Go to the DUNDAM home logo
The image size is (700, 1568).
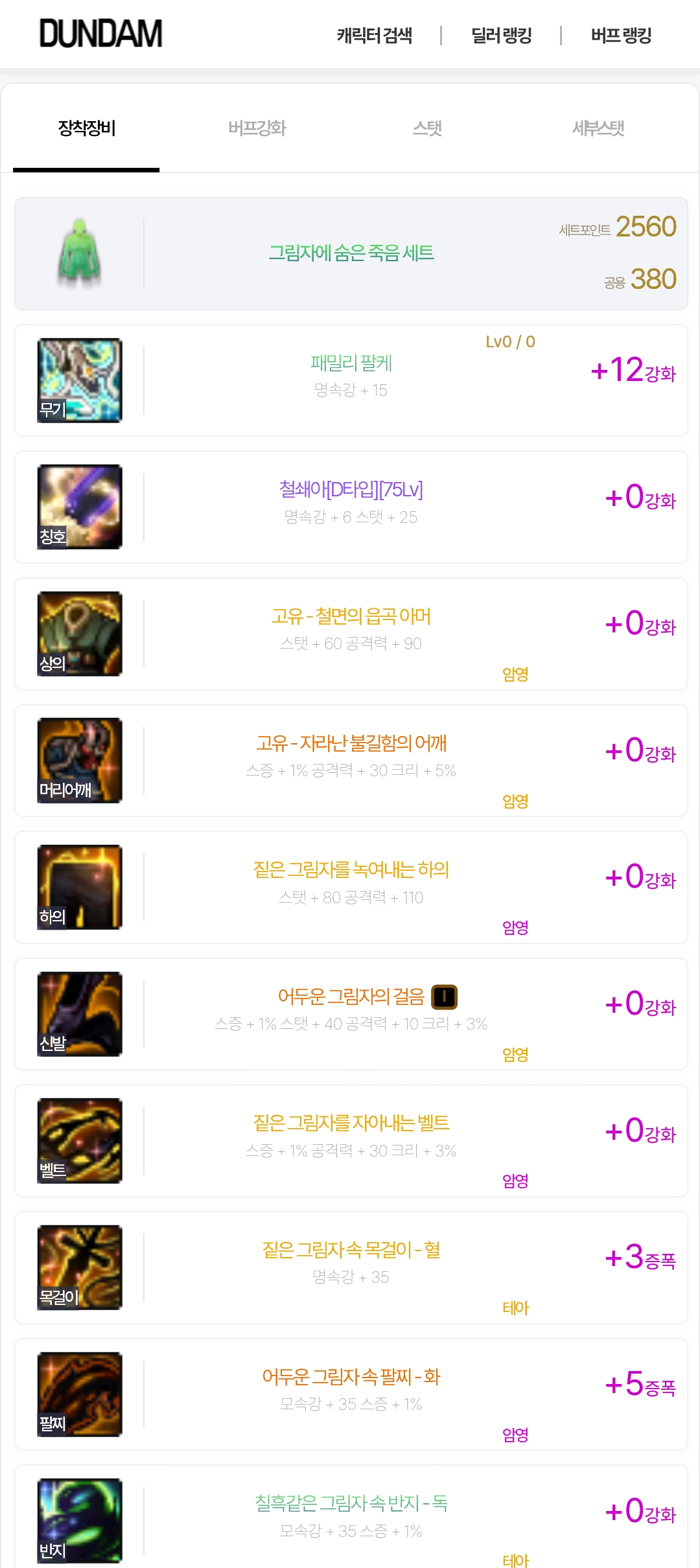click(101, 34)
